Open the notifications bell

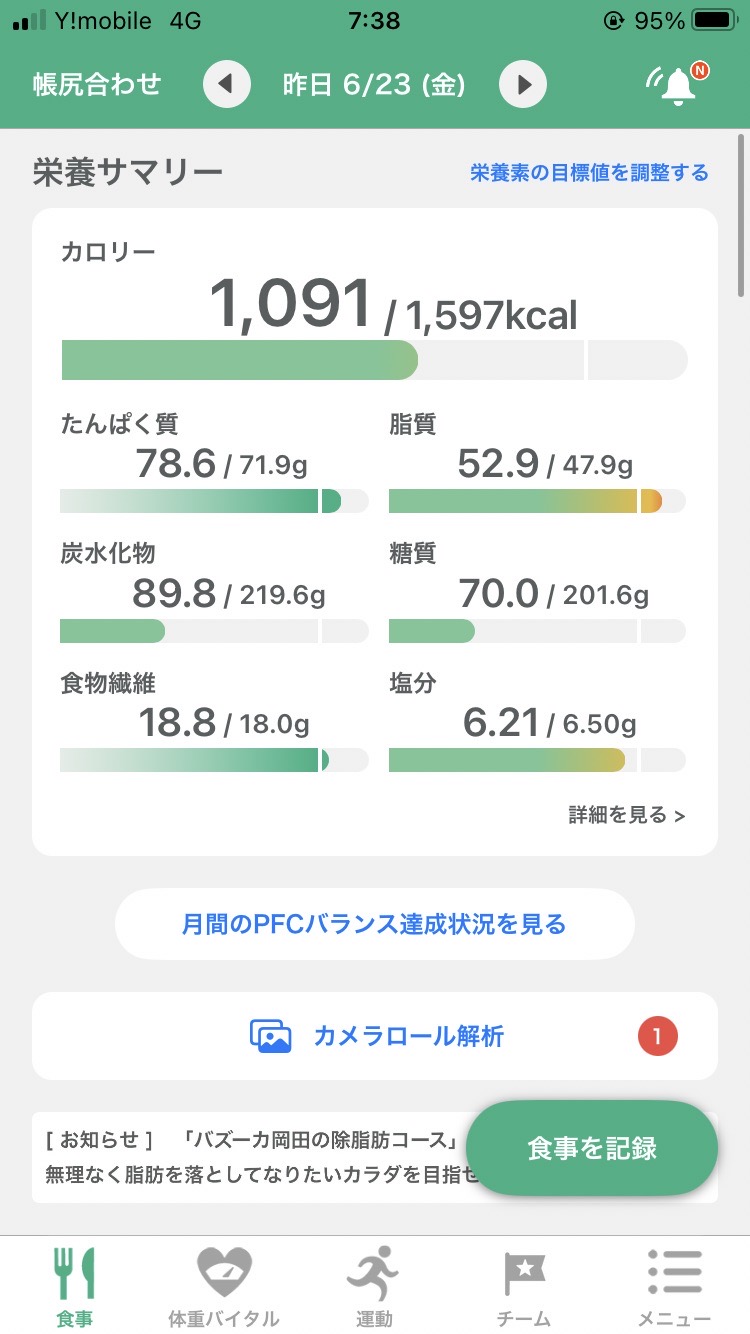pyautogui.click(x=677, y=84)
